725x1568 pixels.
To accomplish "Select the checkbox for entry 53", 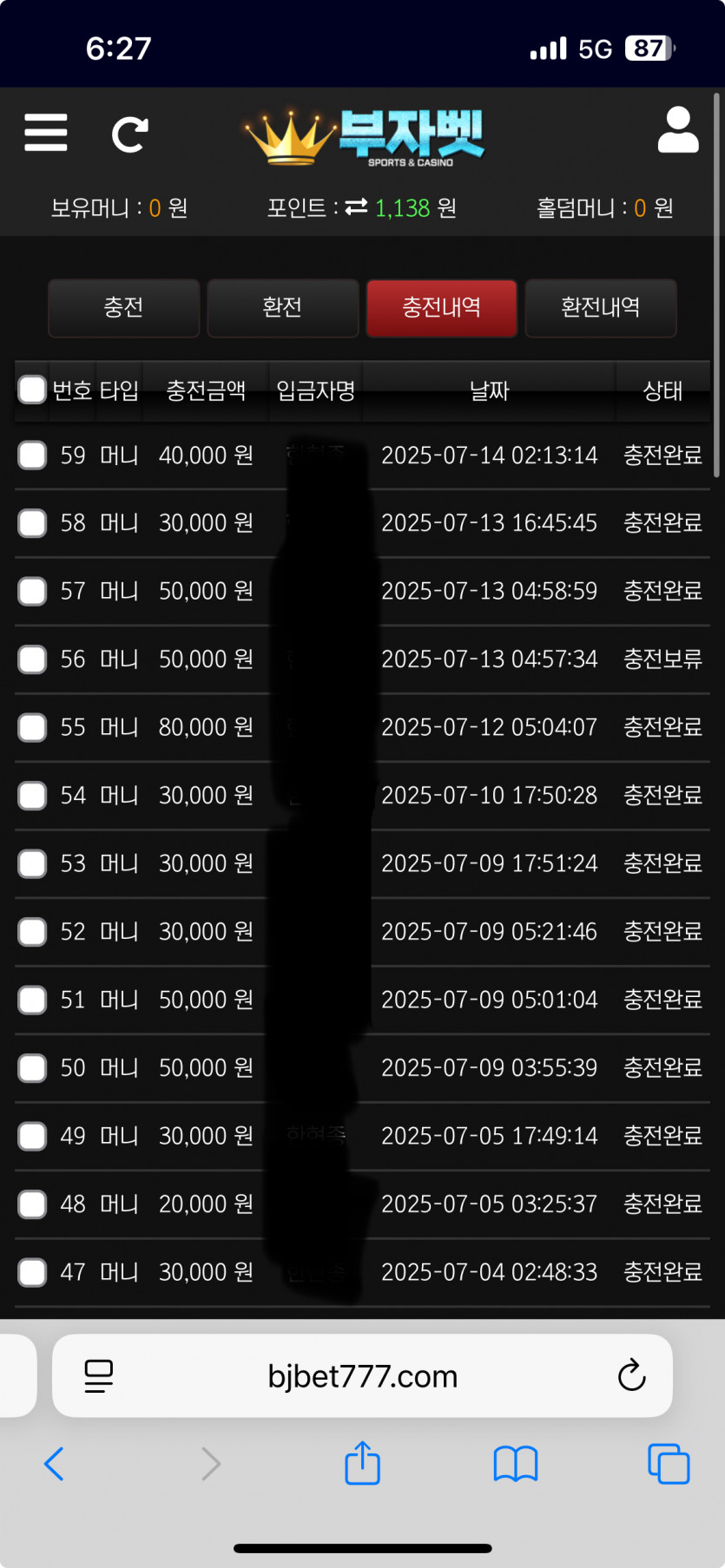I will pos(32,863).
